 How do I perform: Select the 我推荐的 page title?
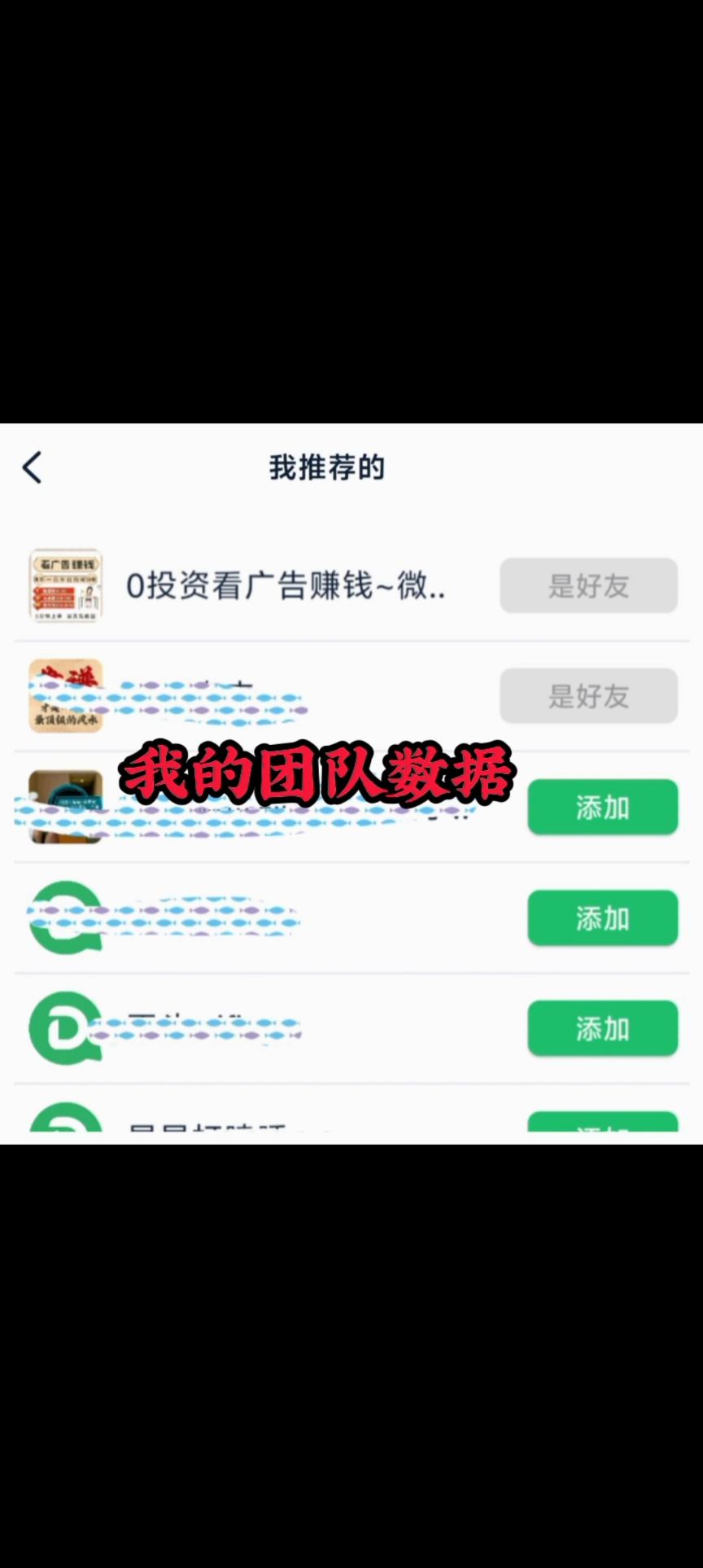(325, 468)
